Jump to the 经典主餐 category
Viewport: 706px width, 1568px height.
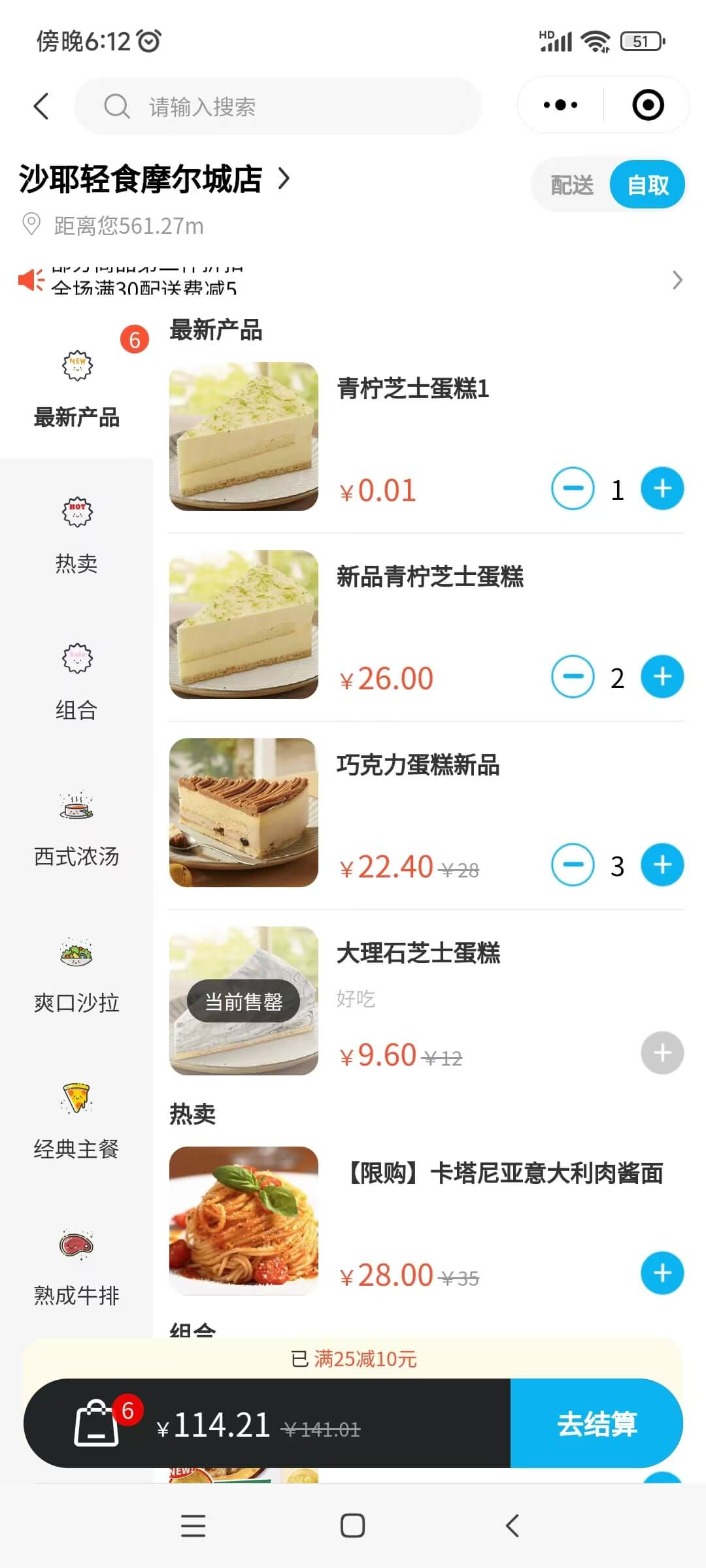(x=76, y=1120)
